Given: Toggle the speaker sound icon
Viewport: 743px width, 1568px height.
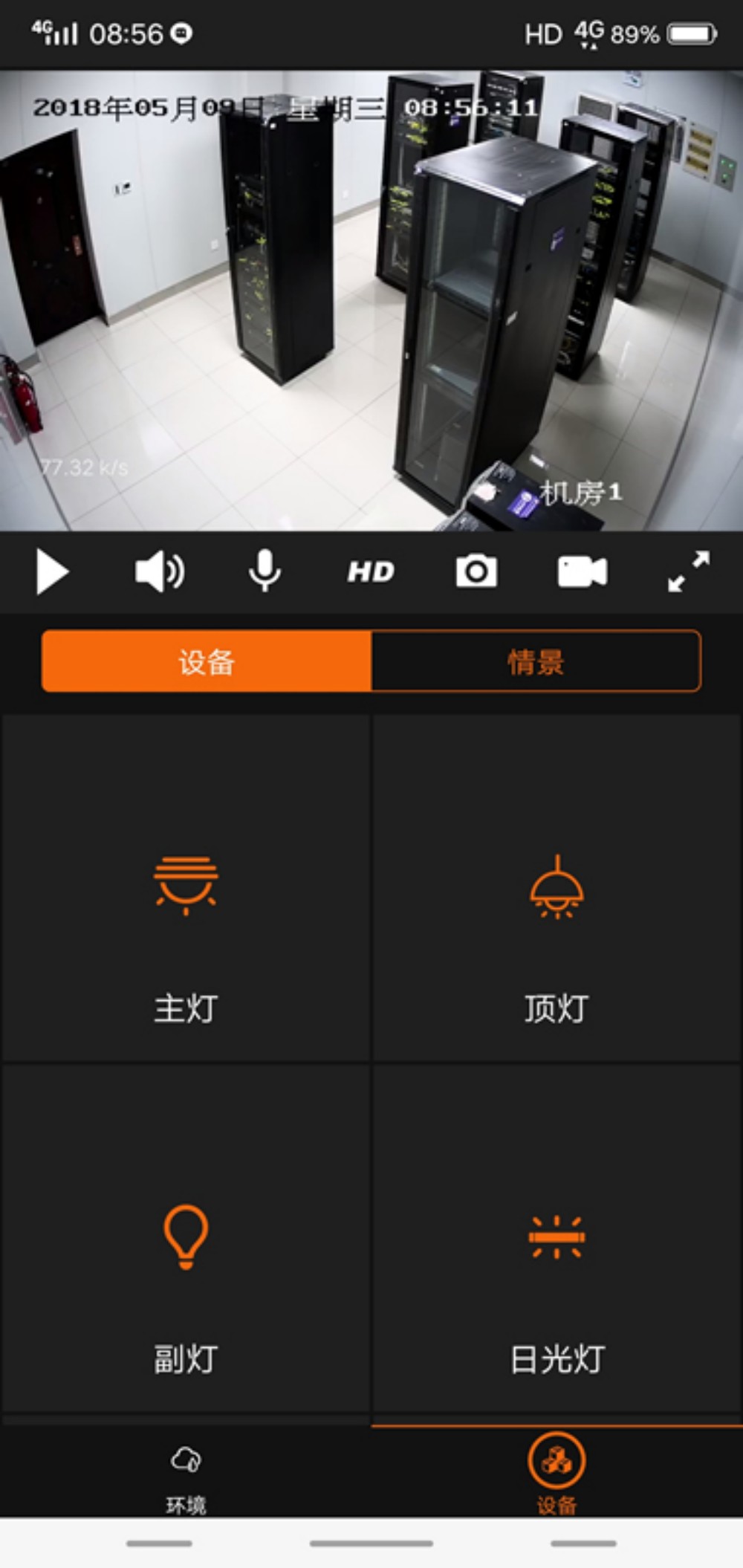Looking at the screenshot, I should (x=159, y=572).
